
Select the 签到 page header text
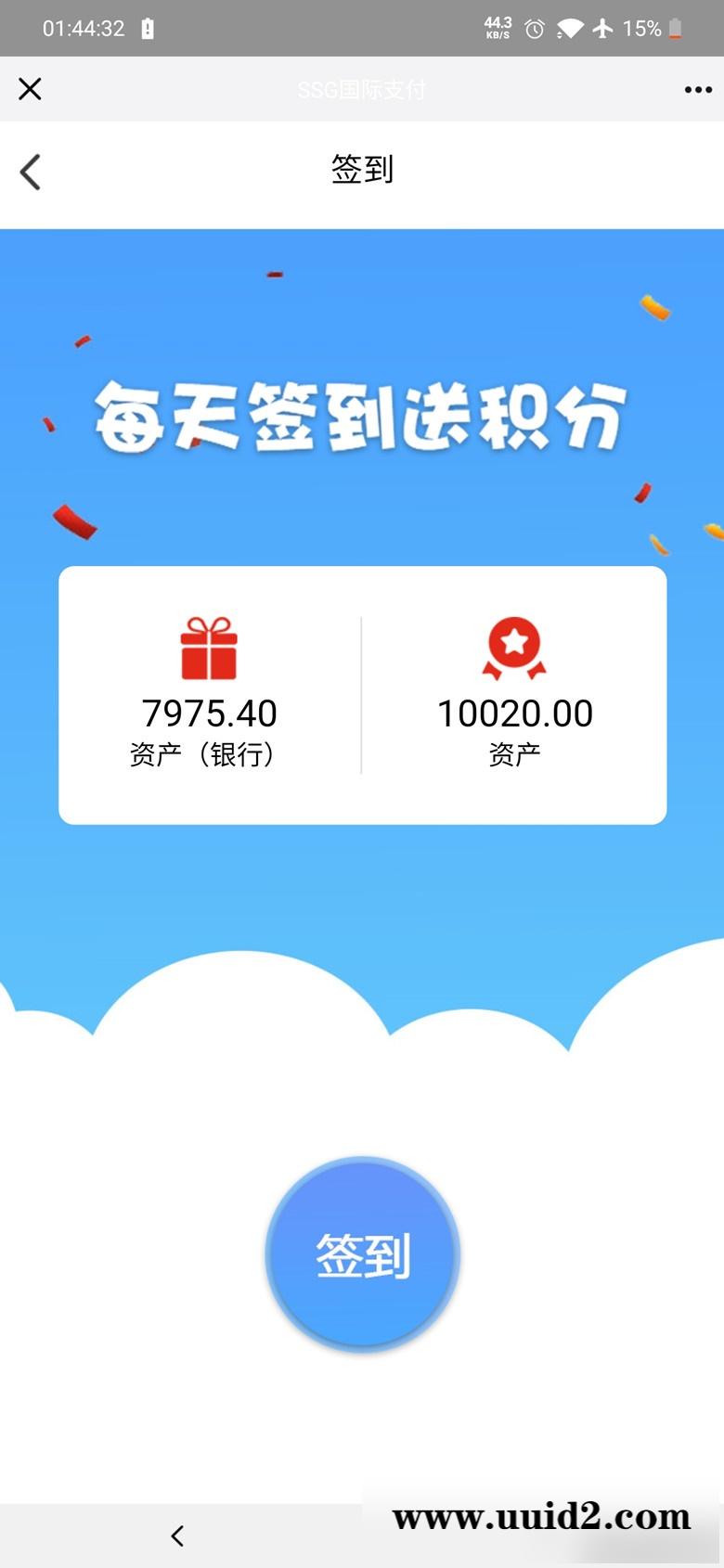362,171
